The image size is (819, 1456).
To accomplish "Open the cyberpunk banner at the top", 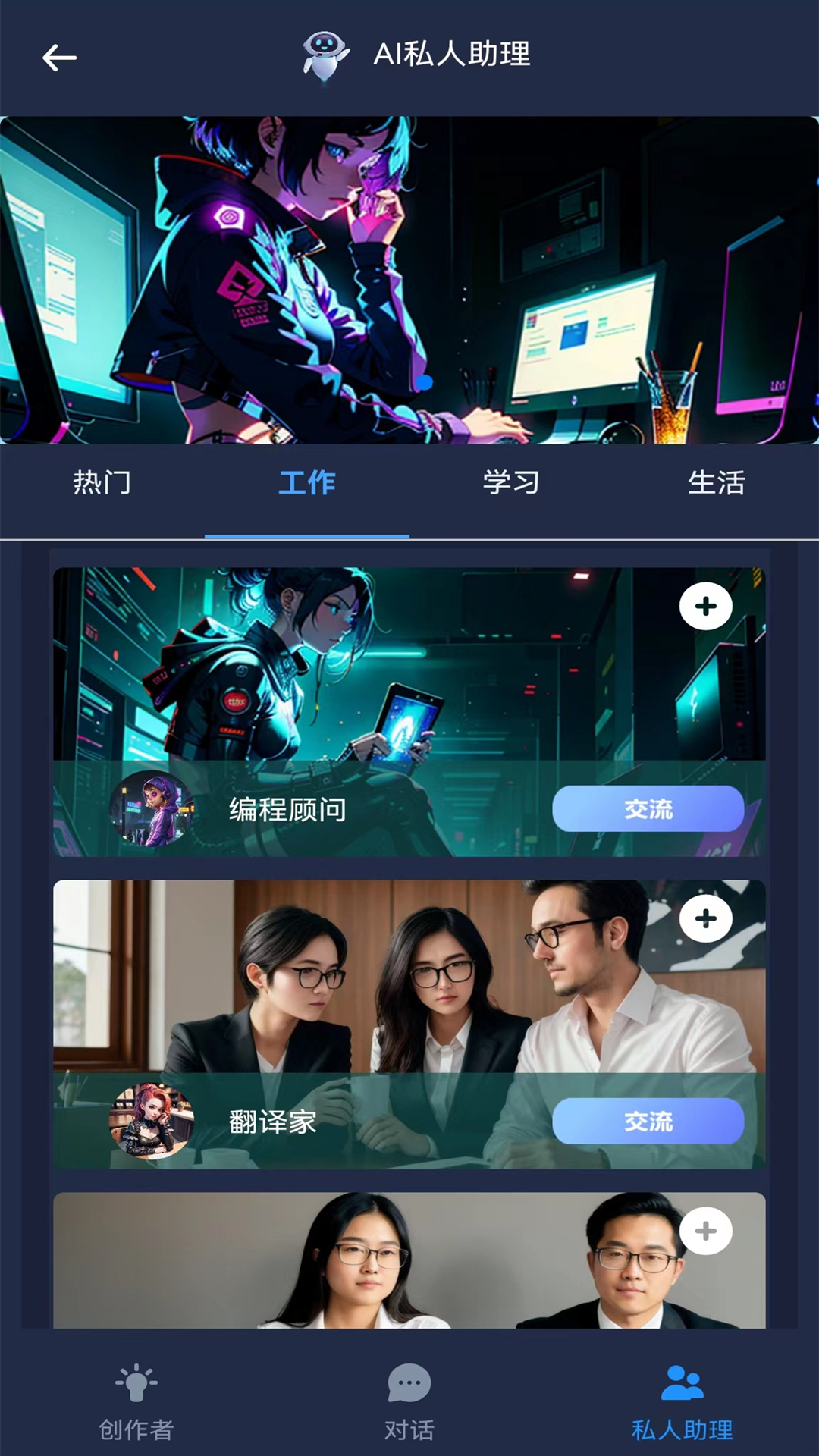I will 409,281.
